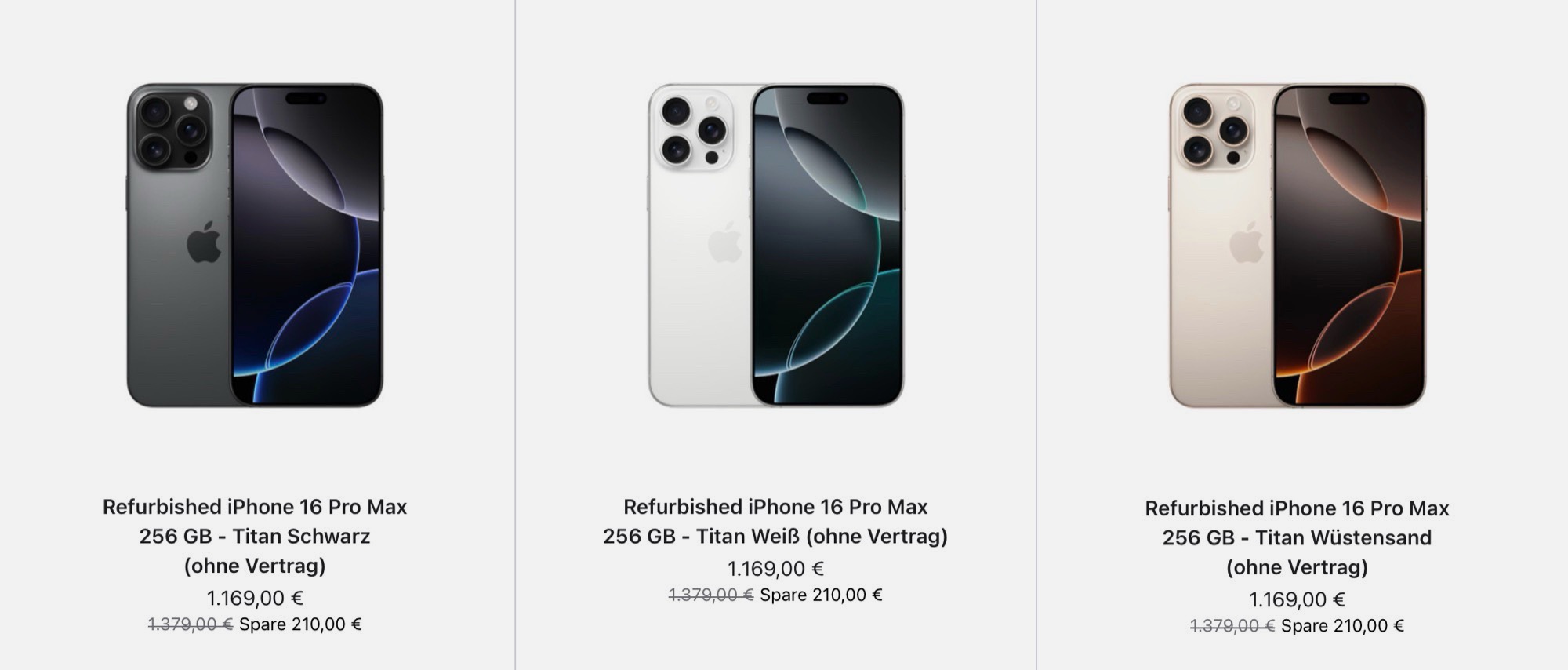Viewport: 1568px width, 670px height.
Task: Select the Titan Wüstensand iPhone 16 Pro Max
Action: (x=1297, y=537)
